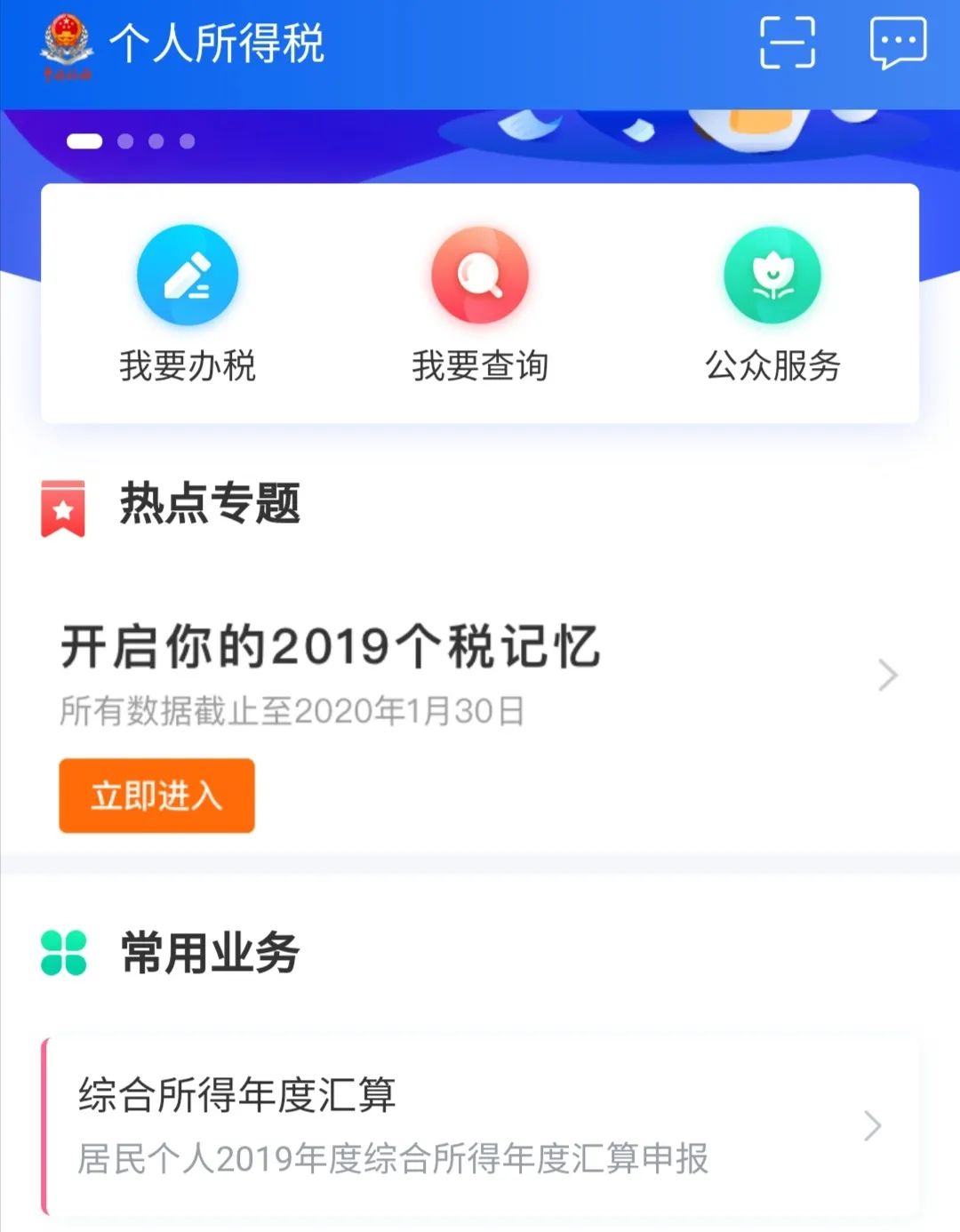Select the 我要查询 magnifier icon
This screenshot has width=960, height=1232.
pyautogui.click(x=479, y=276)
